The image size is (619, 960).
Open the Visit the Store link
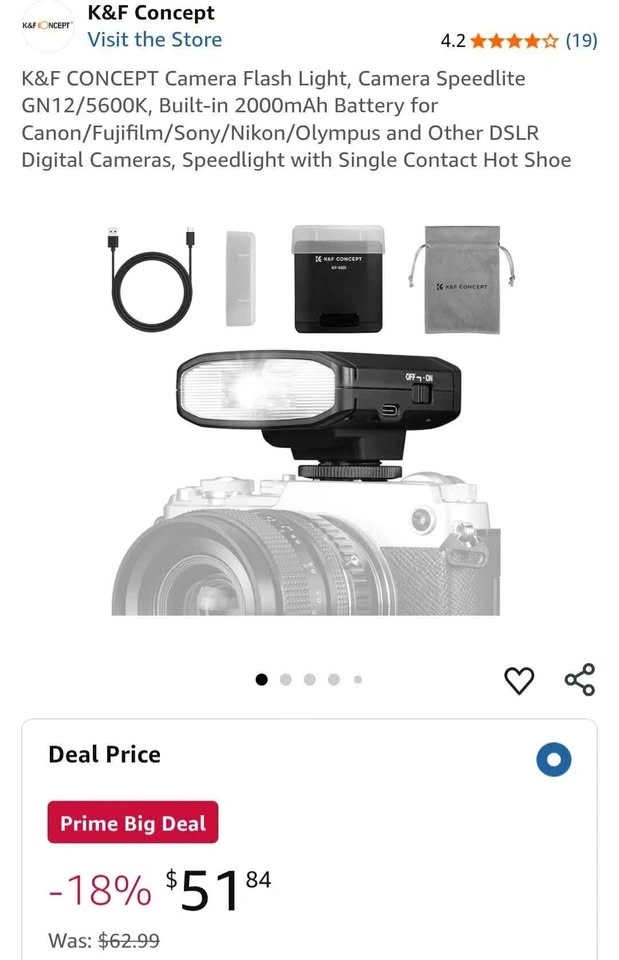pyautogui.click(x=154, y=40)
